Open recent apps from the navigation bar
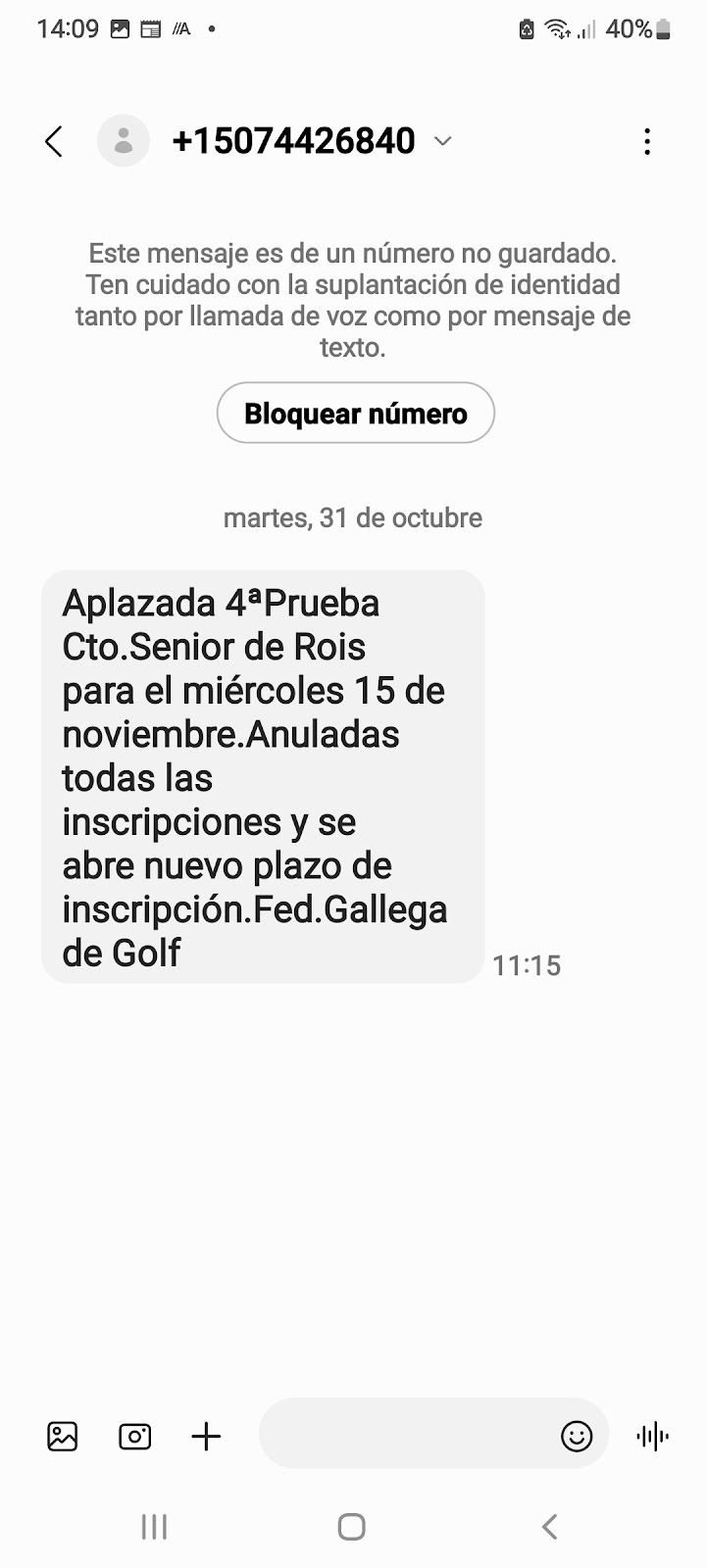This screenshot has height=1568, width=706. (155, 1526)
